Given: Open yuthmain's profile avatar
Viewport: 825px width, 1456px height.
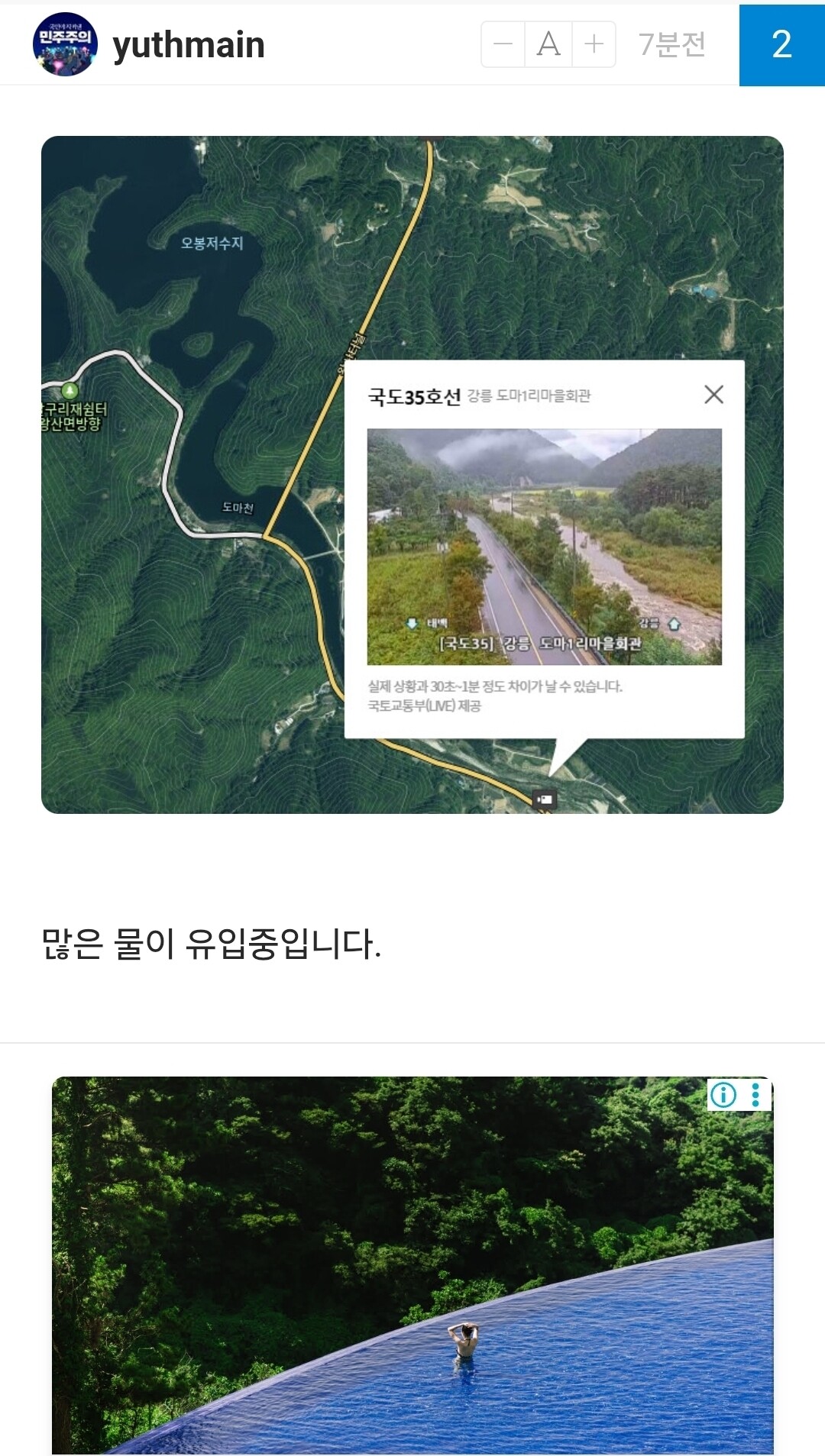Looking at the screenshot, I should [65, 44].
